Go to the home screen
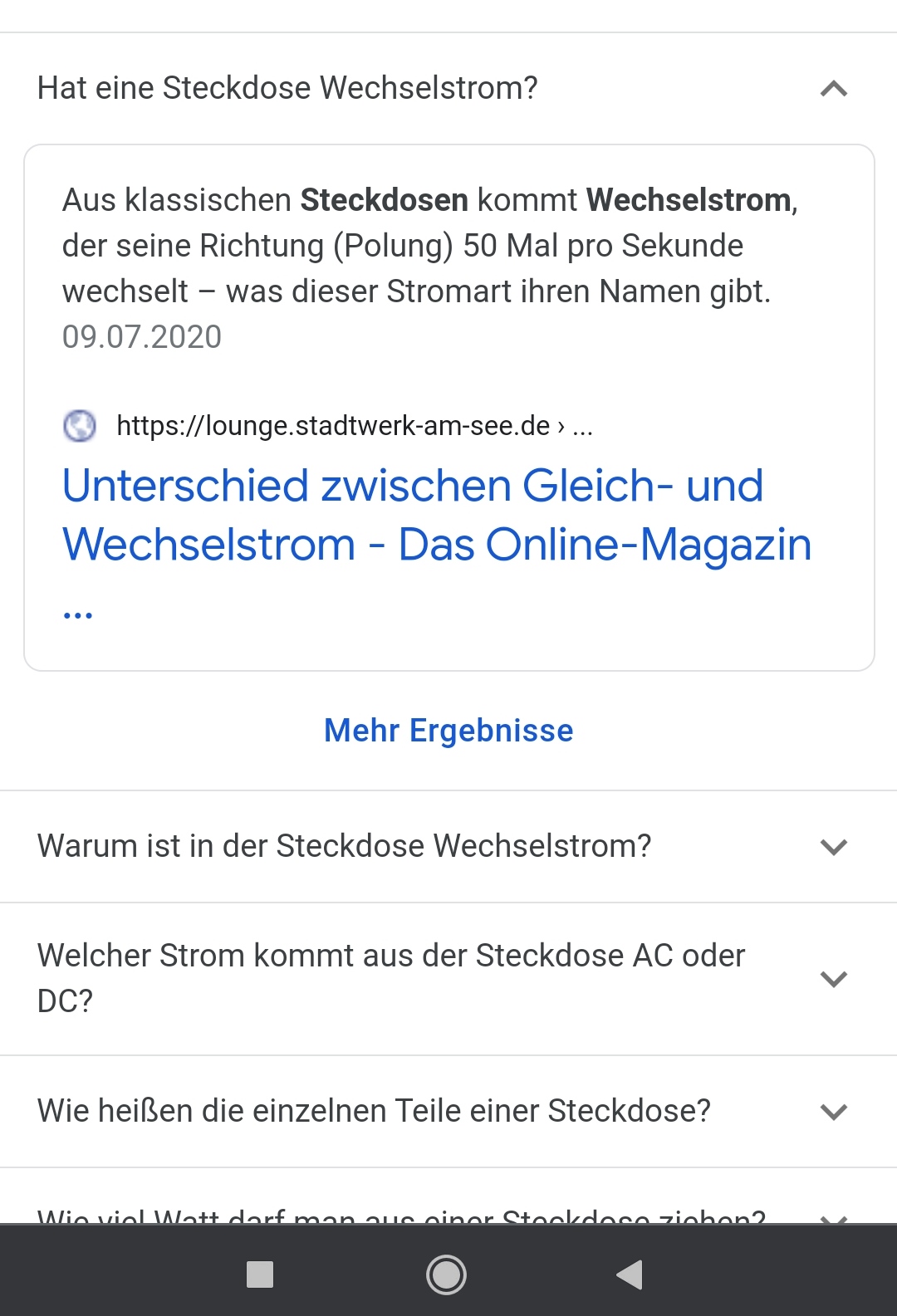 tap(446, 1274)
